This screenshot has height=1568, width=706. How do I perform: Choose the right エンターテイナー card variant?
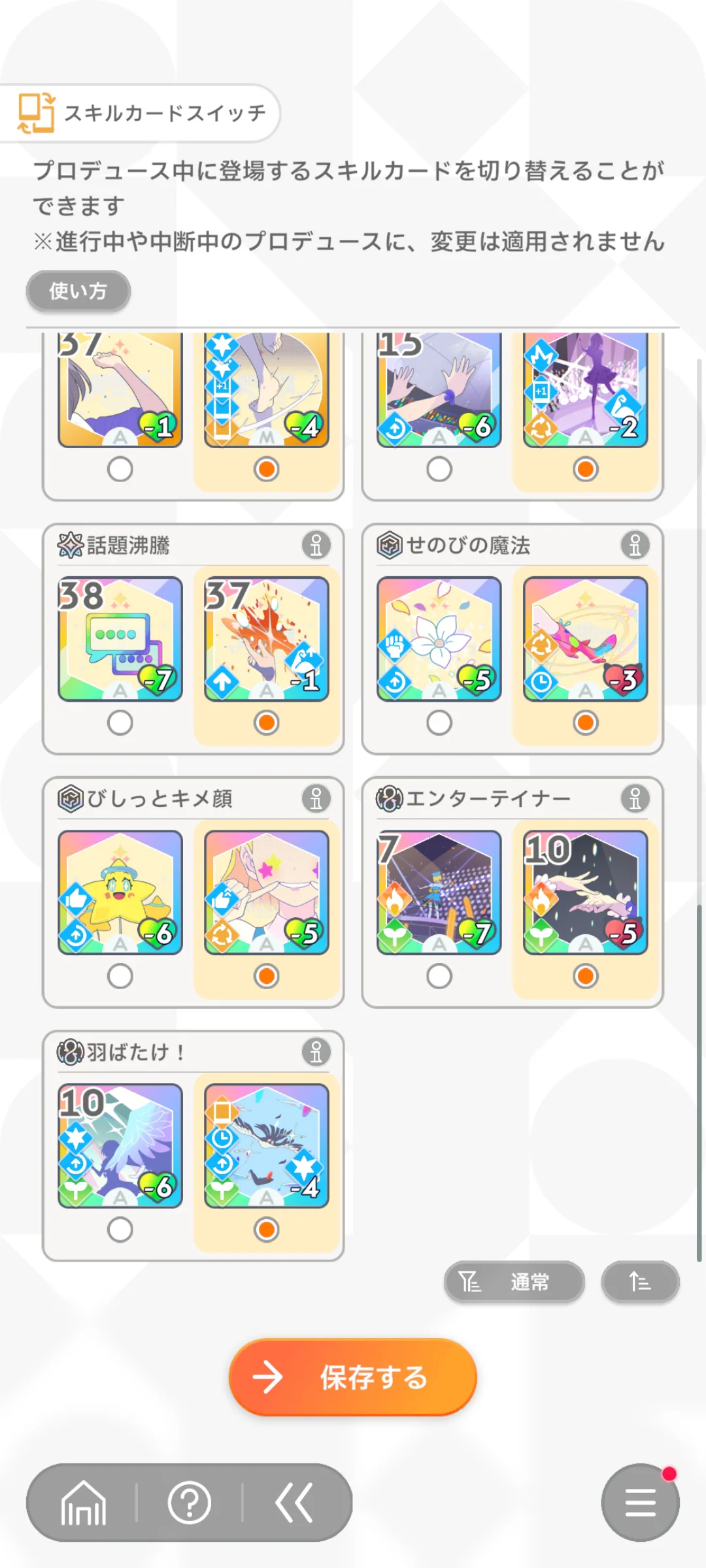[x=586, y=976]
